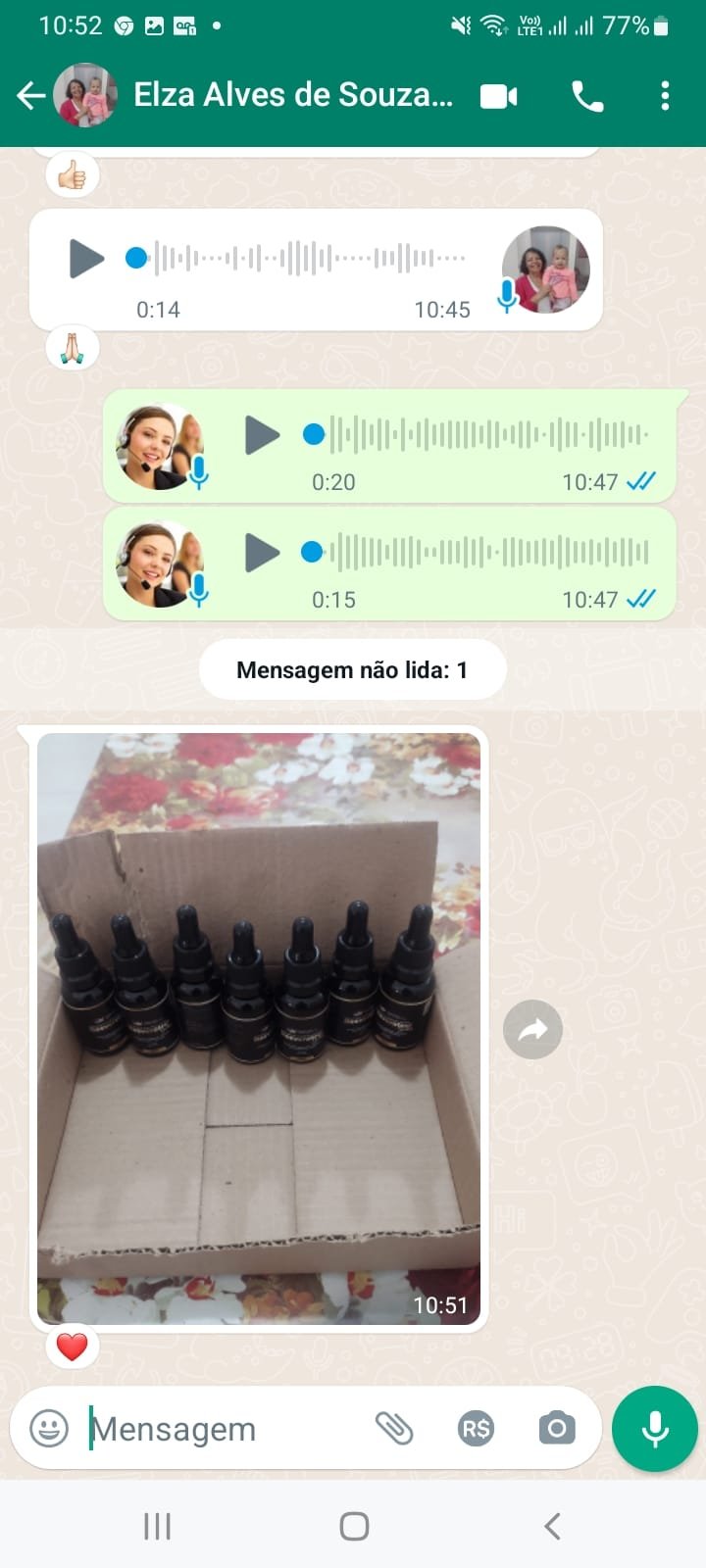The image size is (706, 1568).
Task: Open the attachment menu
Action: click(394, 1428)
